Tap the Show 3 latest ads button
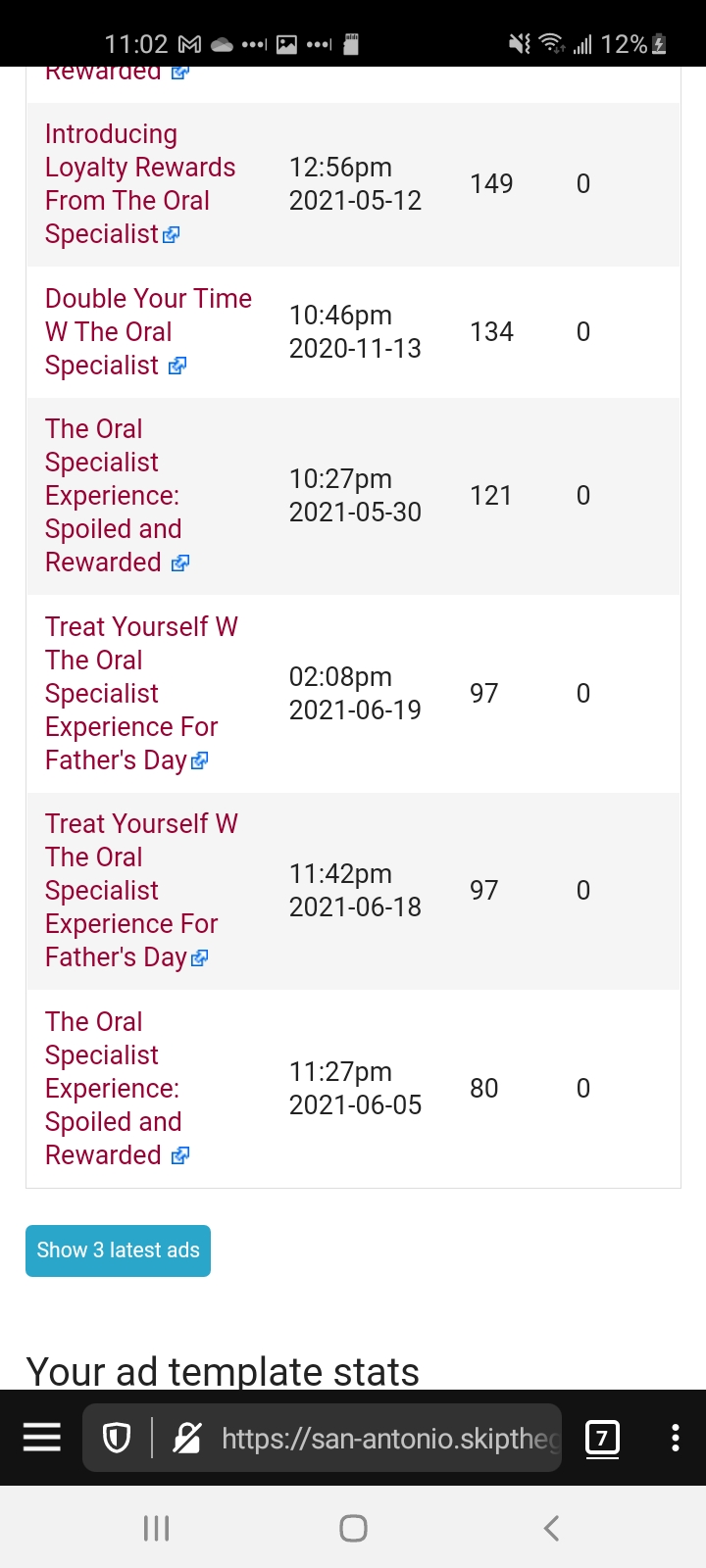Viewport: 706px width, 1568px height. point(118,1250)
